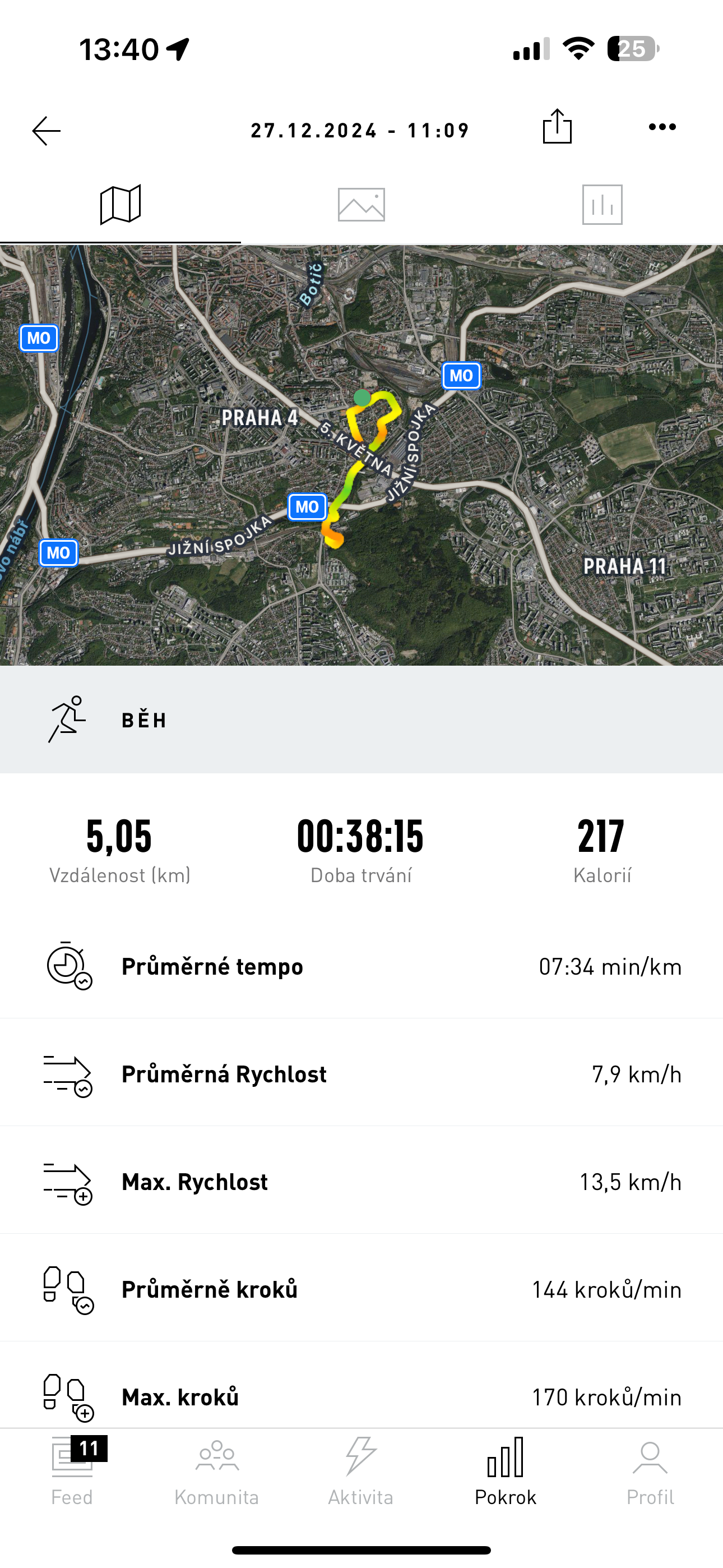Image resolution: width=723 pixels, height=1568 pixels.
Task: Go to the Komunita tab
Action: (x=217, y=1469)
